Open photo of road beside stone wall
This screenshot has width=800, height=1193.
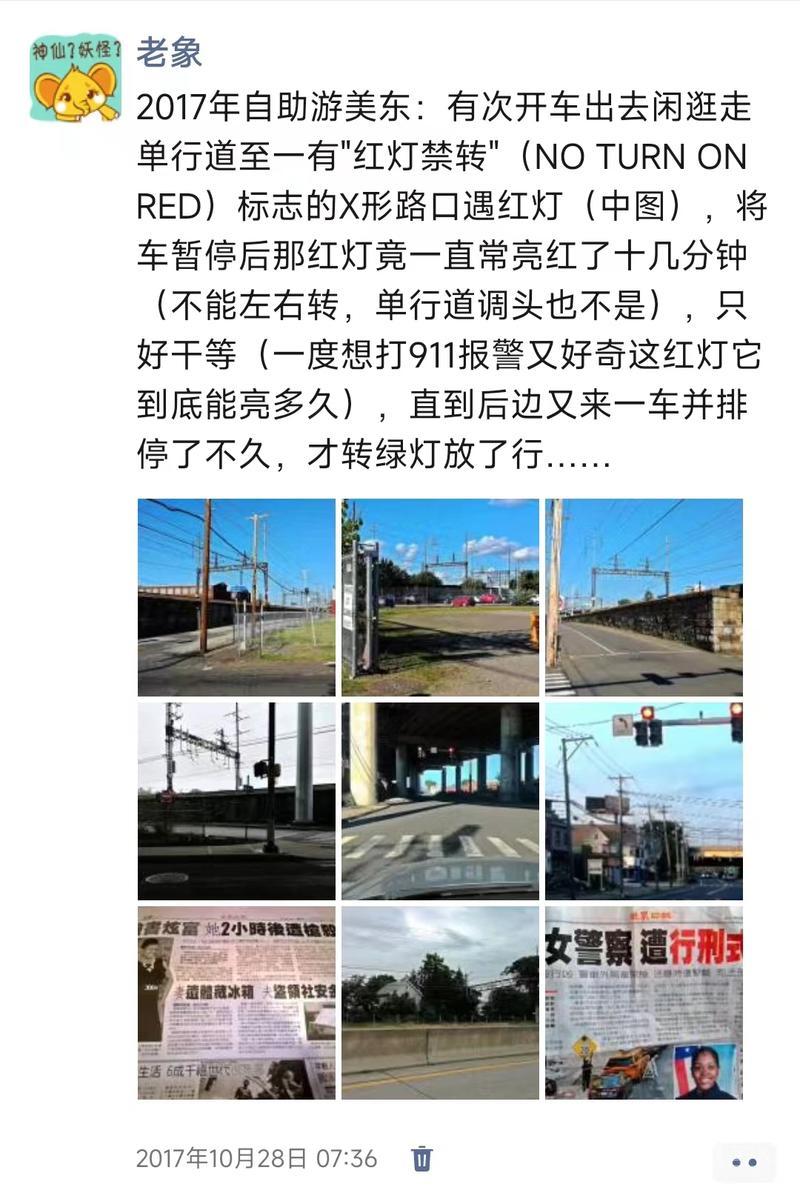point(643,597)
